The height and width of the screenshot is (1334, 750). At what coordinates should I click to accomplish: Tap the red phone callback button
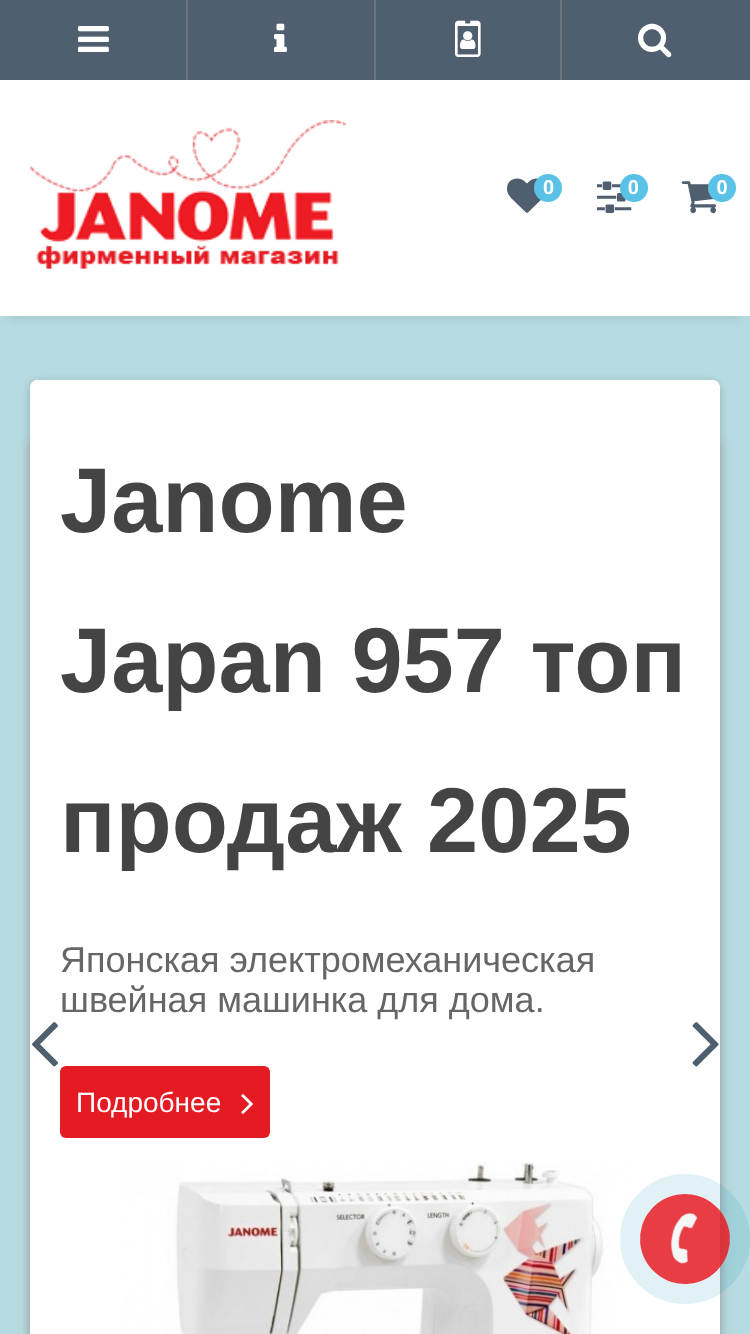click(x=685, y=1239)
